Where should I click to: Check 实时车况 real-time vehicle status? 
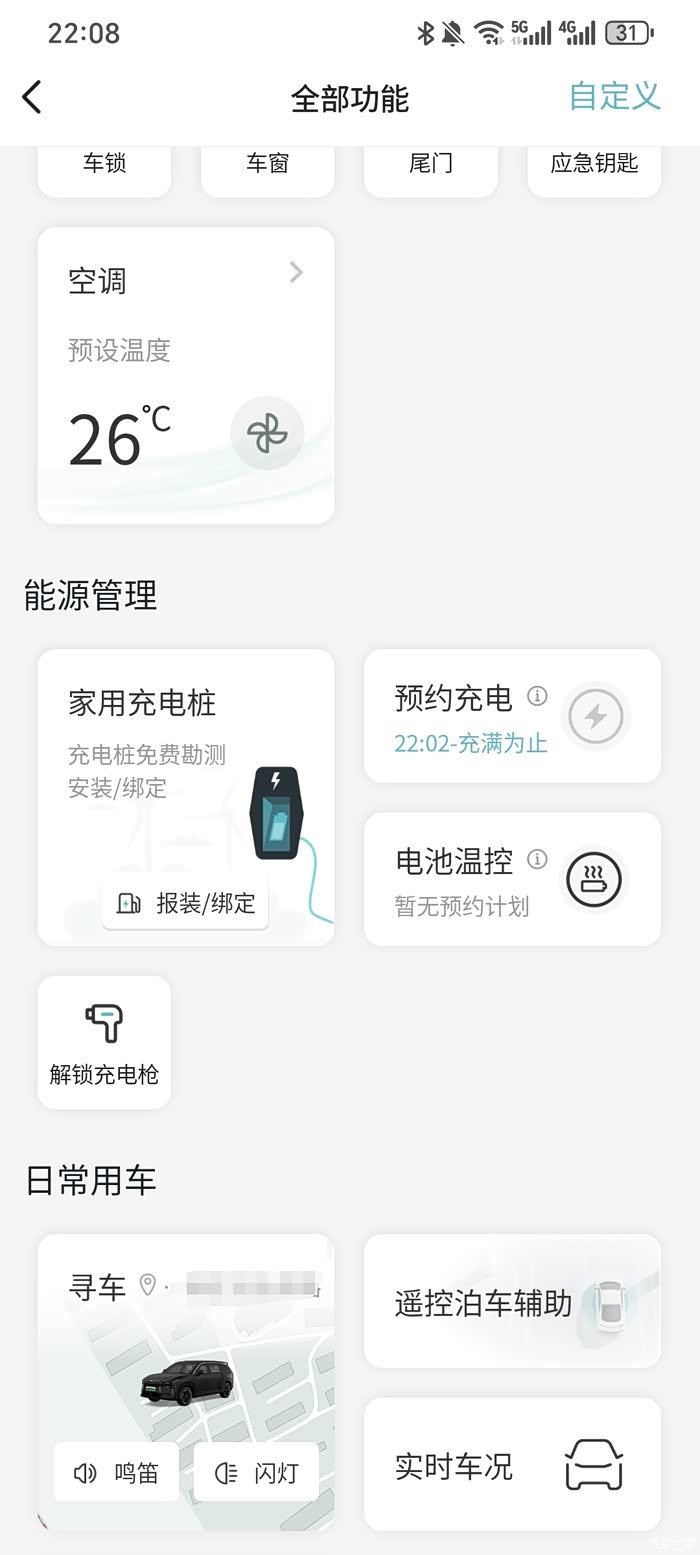(512, 1465)
